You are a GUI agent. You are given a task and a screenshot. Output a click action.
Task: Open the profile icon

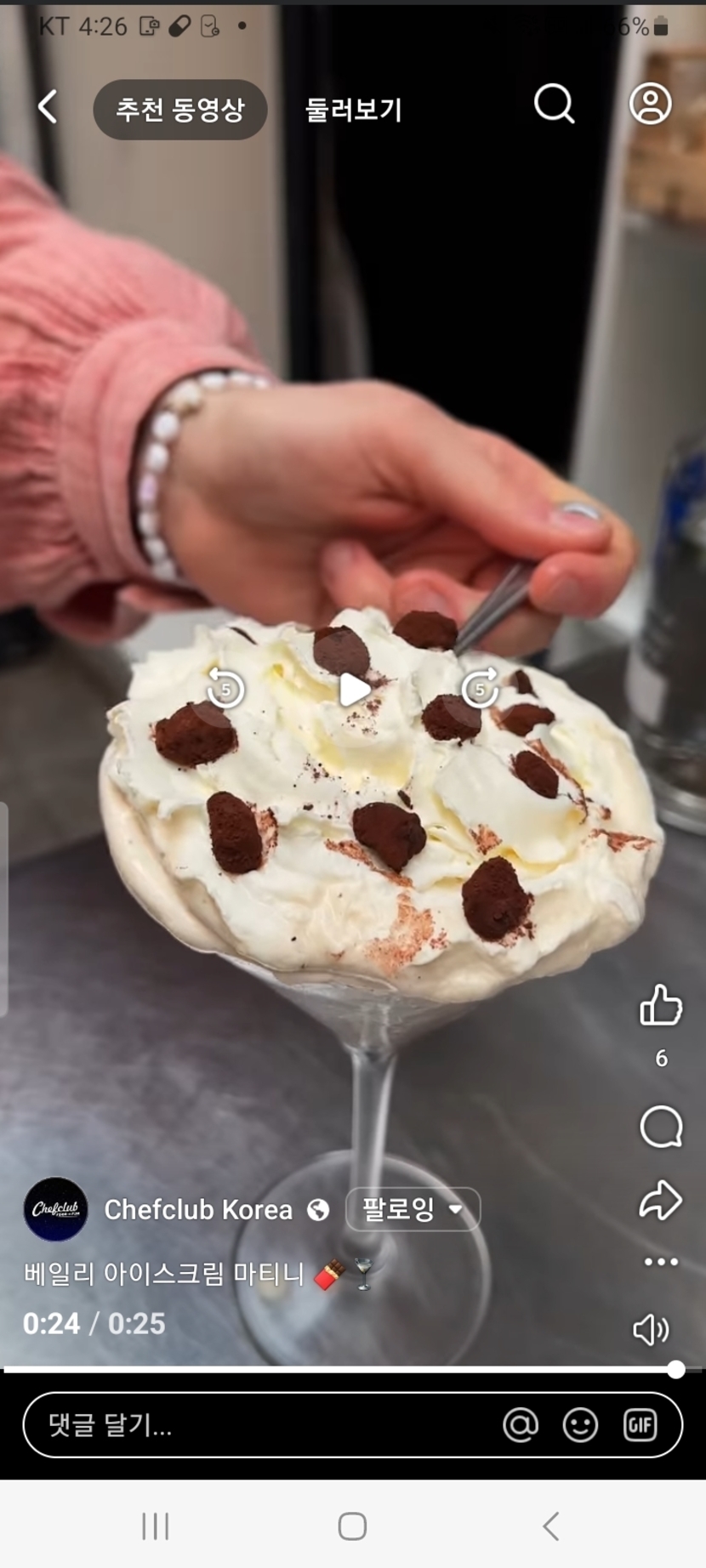(650, 104)
